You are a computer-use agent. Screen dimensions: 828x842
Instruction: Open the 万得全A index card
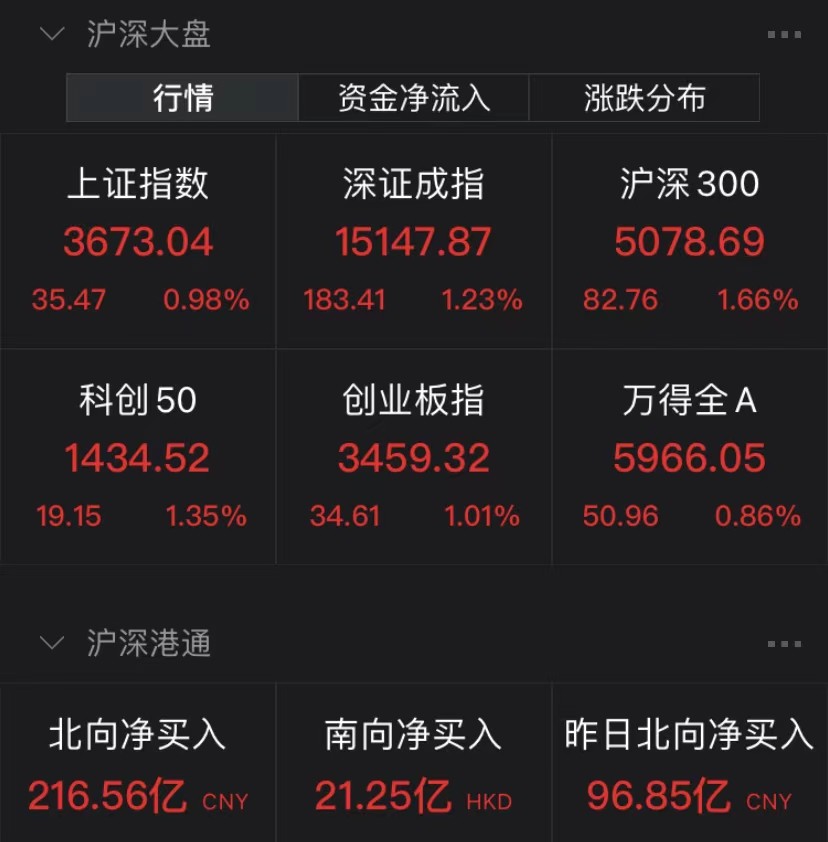click(689, 457)
